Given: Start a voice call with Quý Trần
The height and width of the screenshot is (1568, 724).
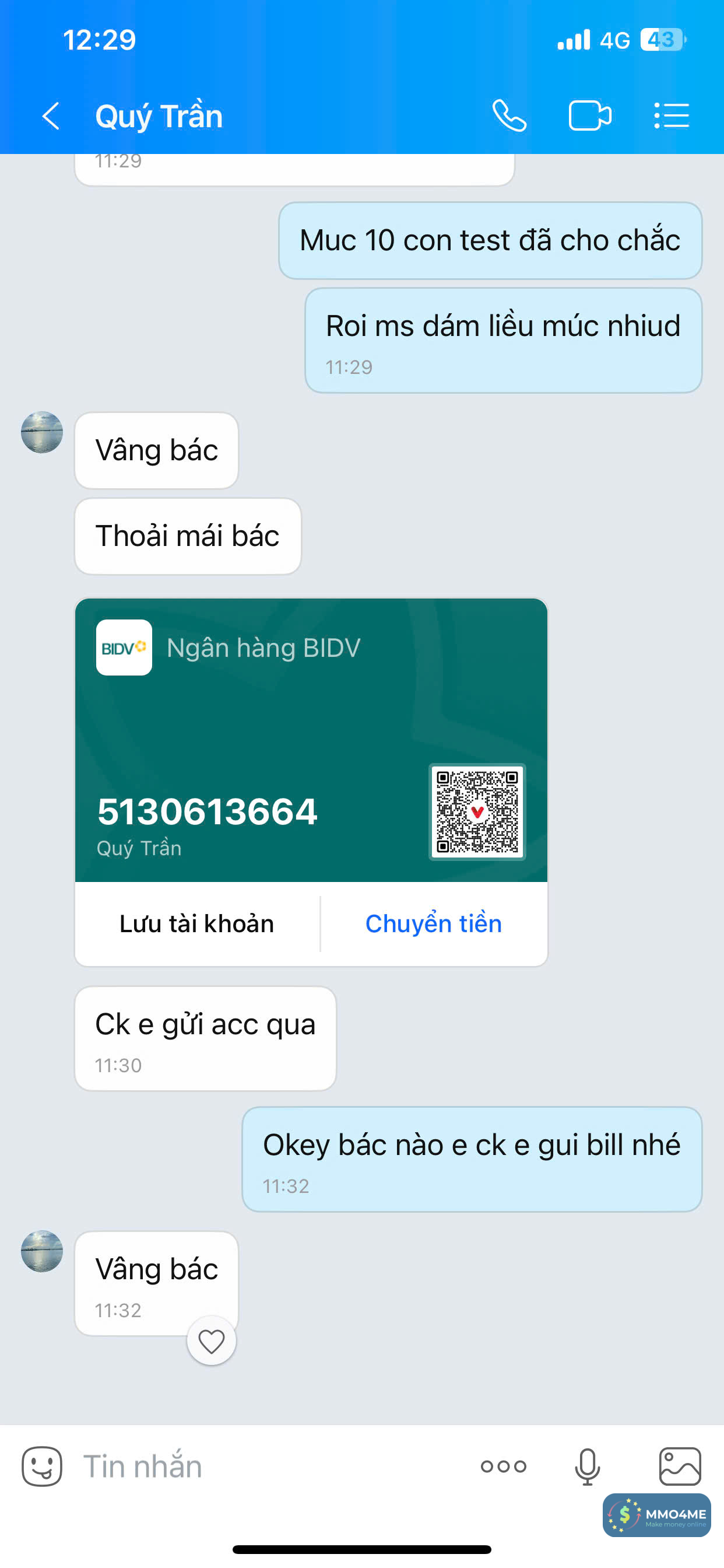Looking at the screenshot, I should point(509,116).
